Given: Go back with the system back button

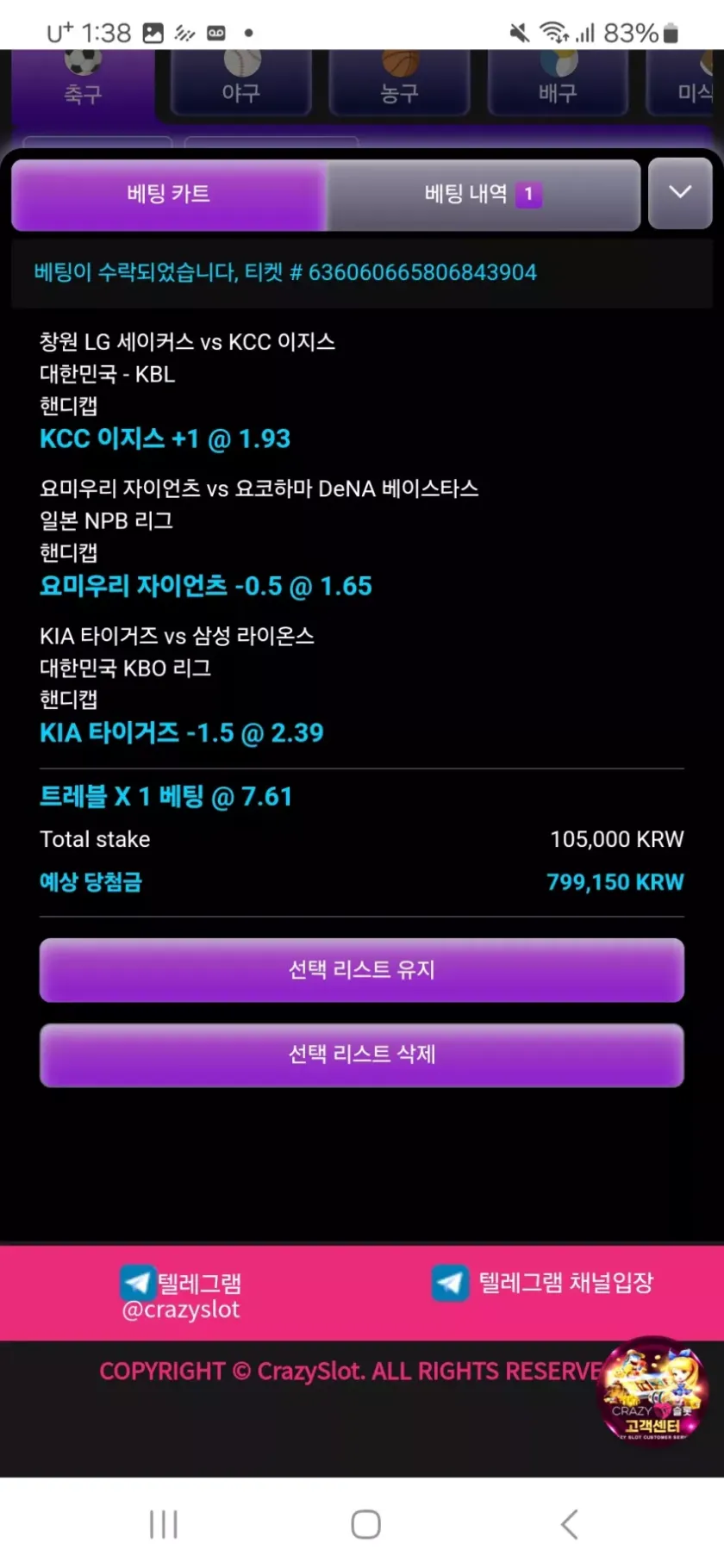Looking at the screenshot, I should tap(569, 1523).
